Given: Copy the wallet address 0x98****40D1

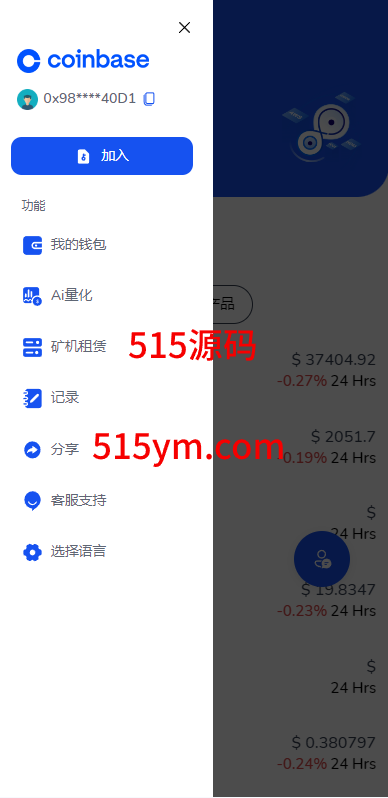Looking at the screenshot, I should point(149,99).
